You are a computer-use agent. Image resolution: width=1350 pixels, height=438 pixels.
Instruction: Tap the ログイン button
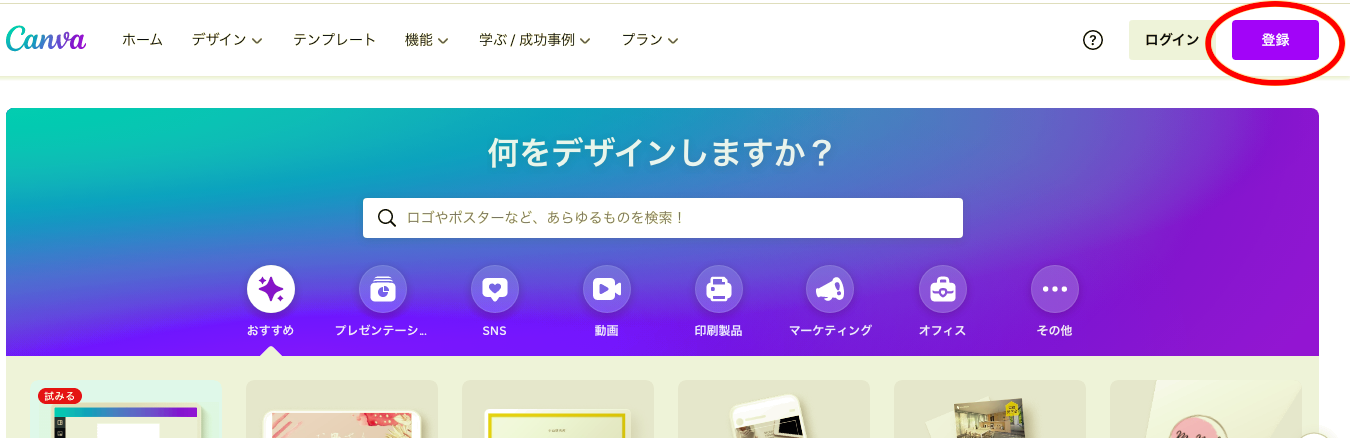coord(1171,40)
